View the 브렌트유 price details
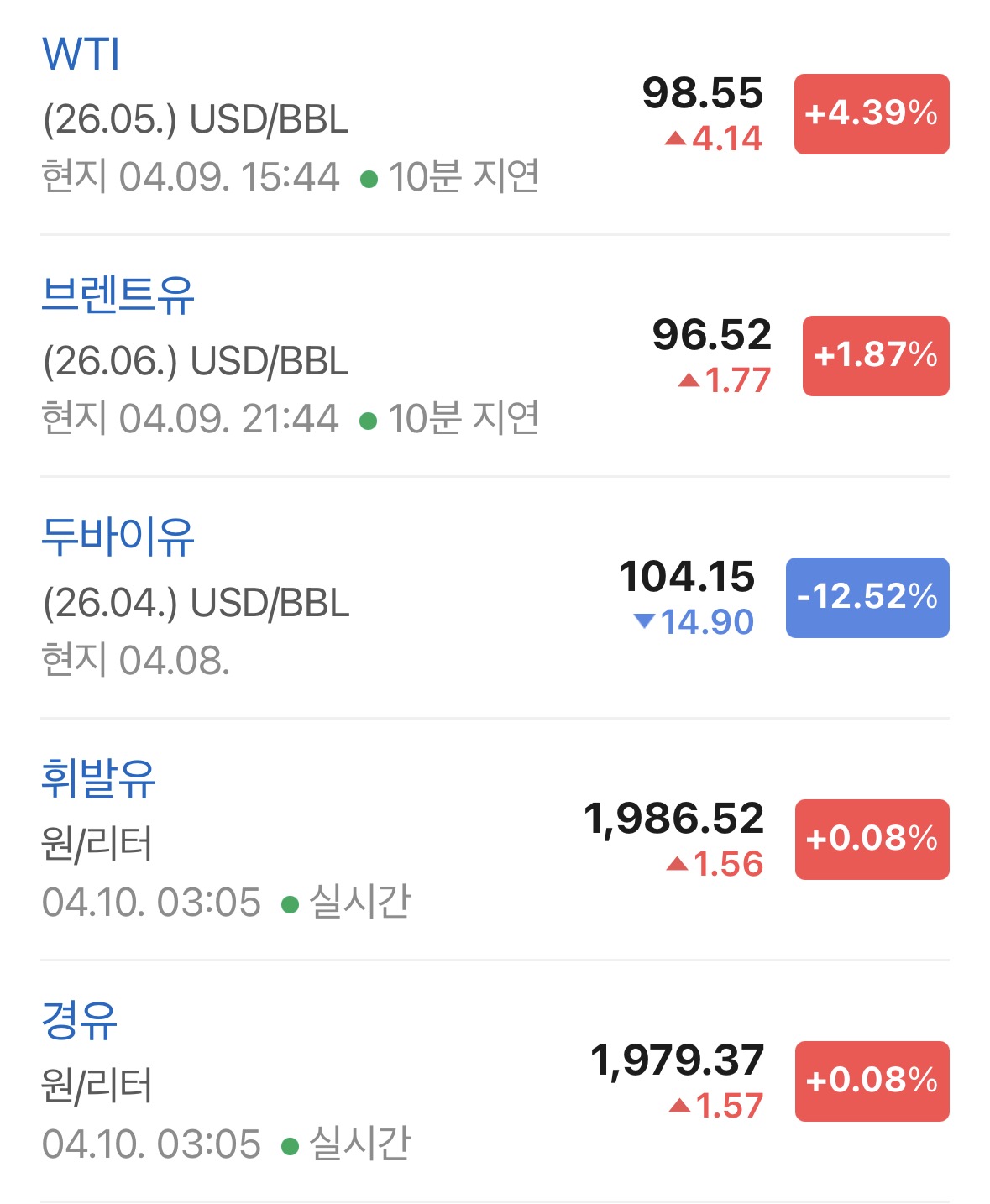This screenshot has width=990, height=1204. (x=118, y=296)
